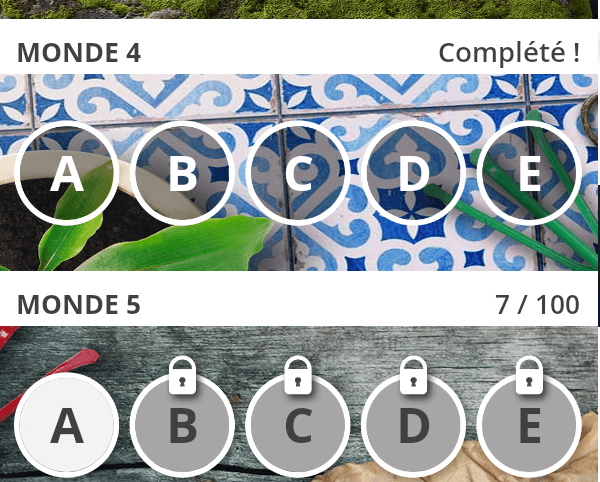
Task: Select level B in Monde 4
Action: [182, 173]
